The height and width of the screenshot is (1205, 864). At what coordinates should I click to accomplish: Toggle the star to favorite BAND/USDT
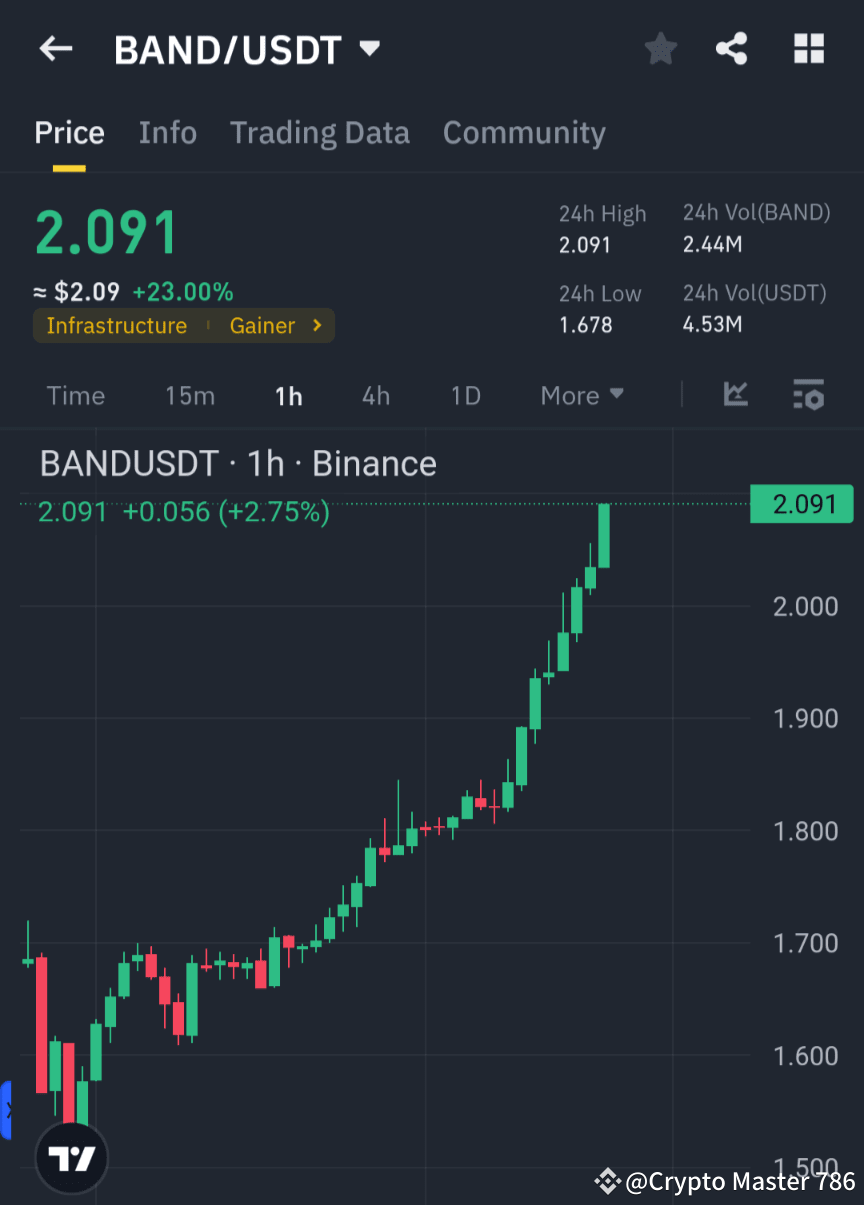[x=660, y=48]
